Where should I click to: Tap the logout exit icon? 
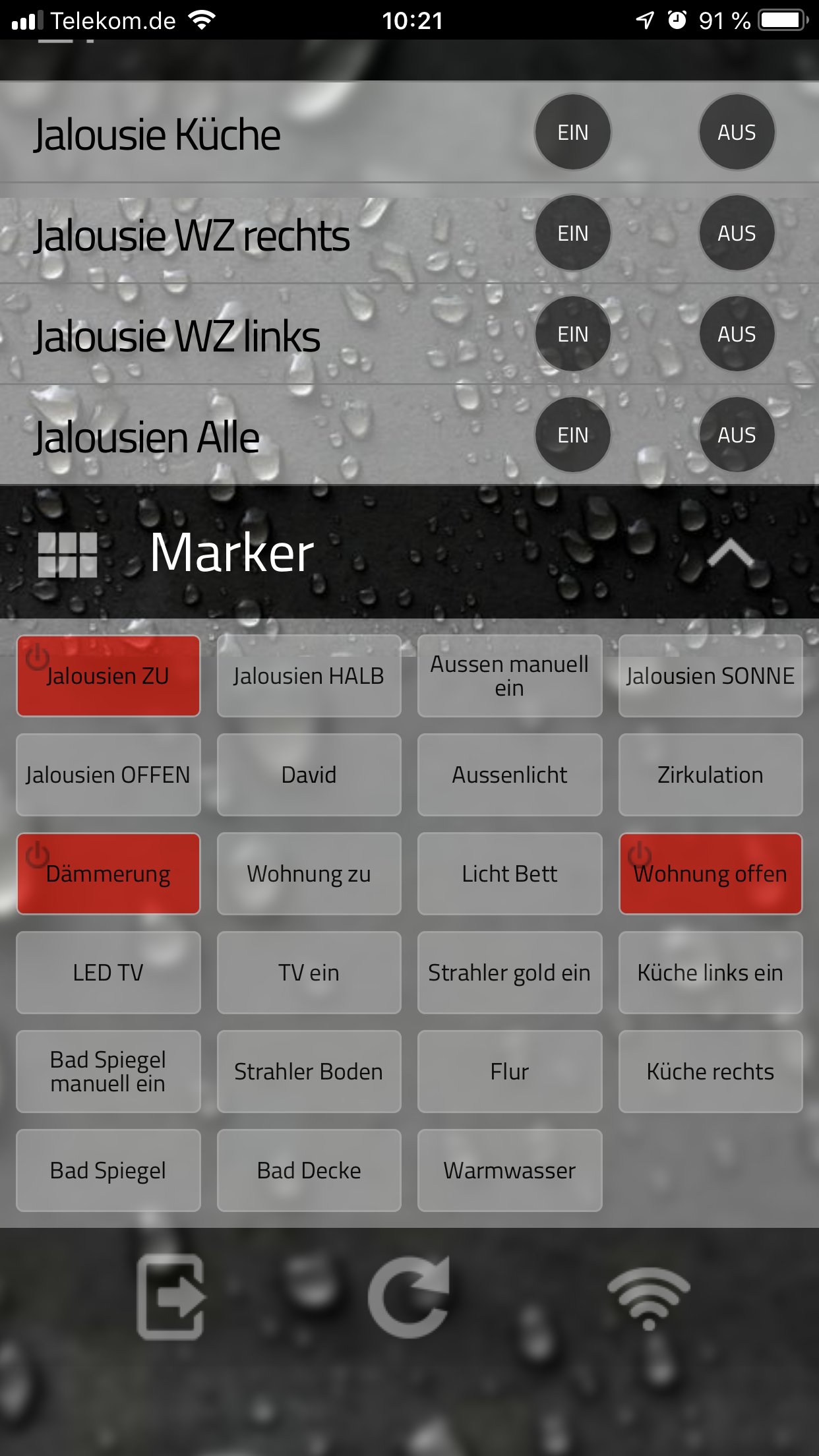[x=171, y=1297]
